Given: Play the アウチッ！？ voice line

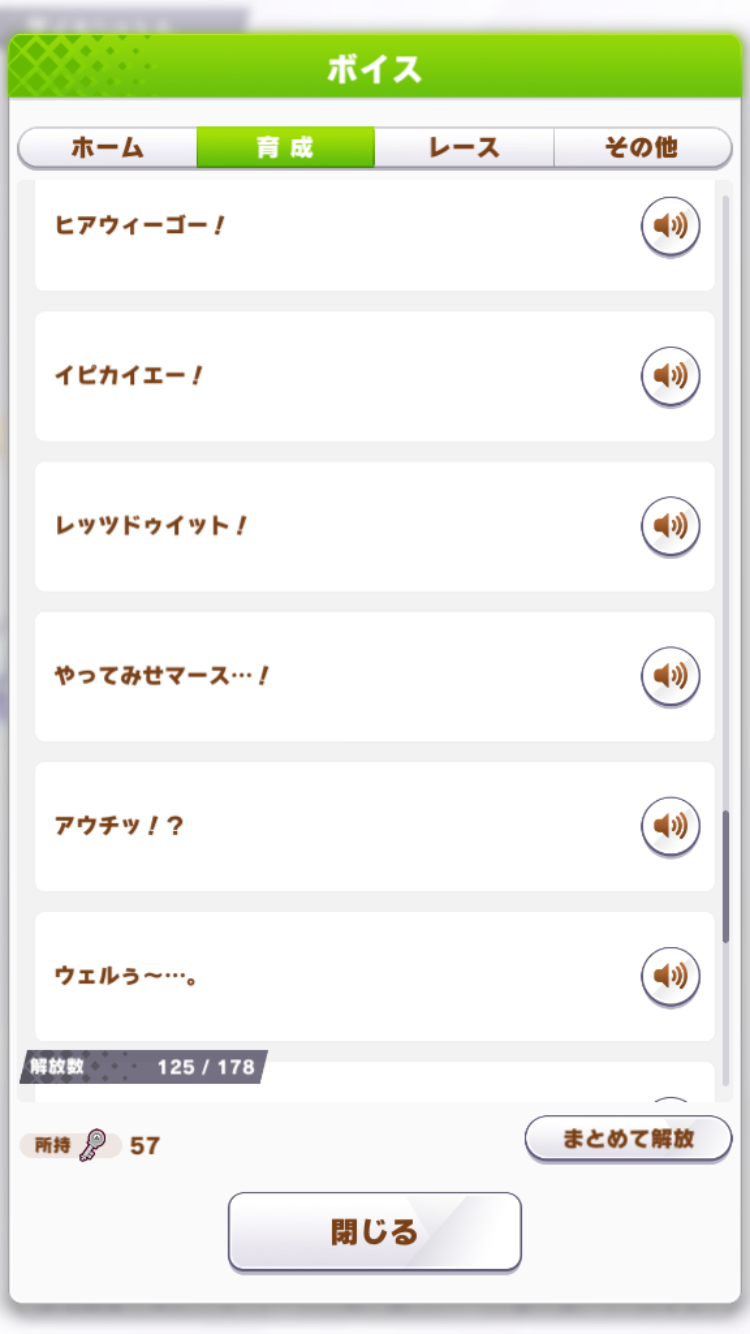Looking at the screenshot, I should [x=670, y=827].
